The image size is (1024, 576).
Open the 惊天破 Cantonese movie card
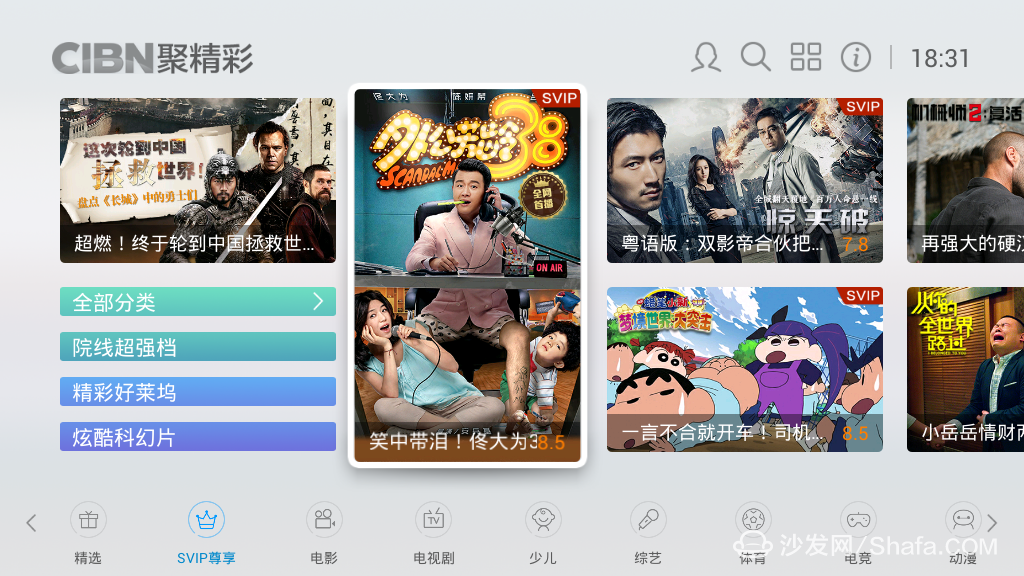pos(744,180)
